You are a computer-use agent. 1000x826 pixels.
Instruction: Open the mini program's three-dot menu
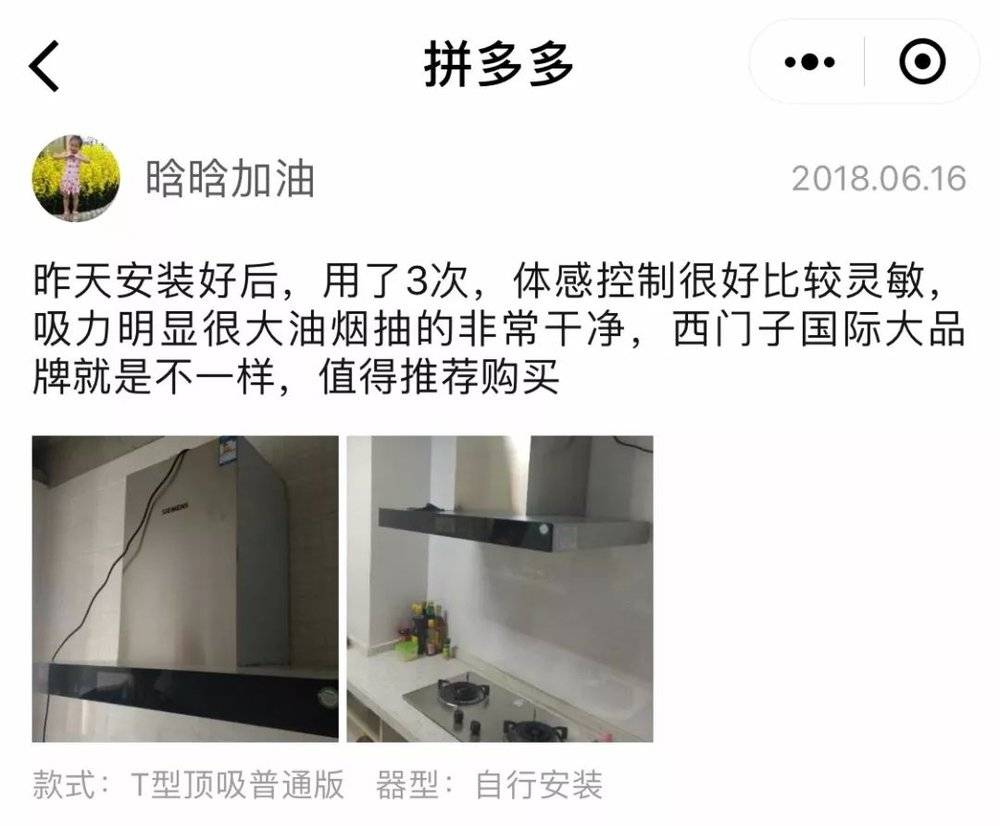810,63
